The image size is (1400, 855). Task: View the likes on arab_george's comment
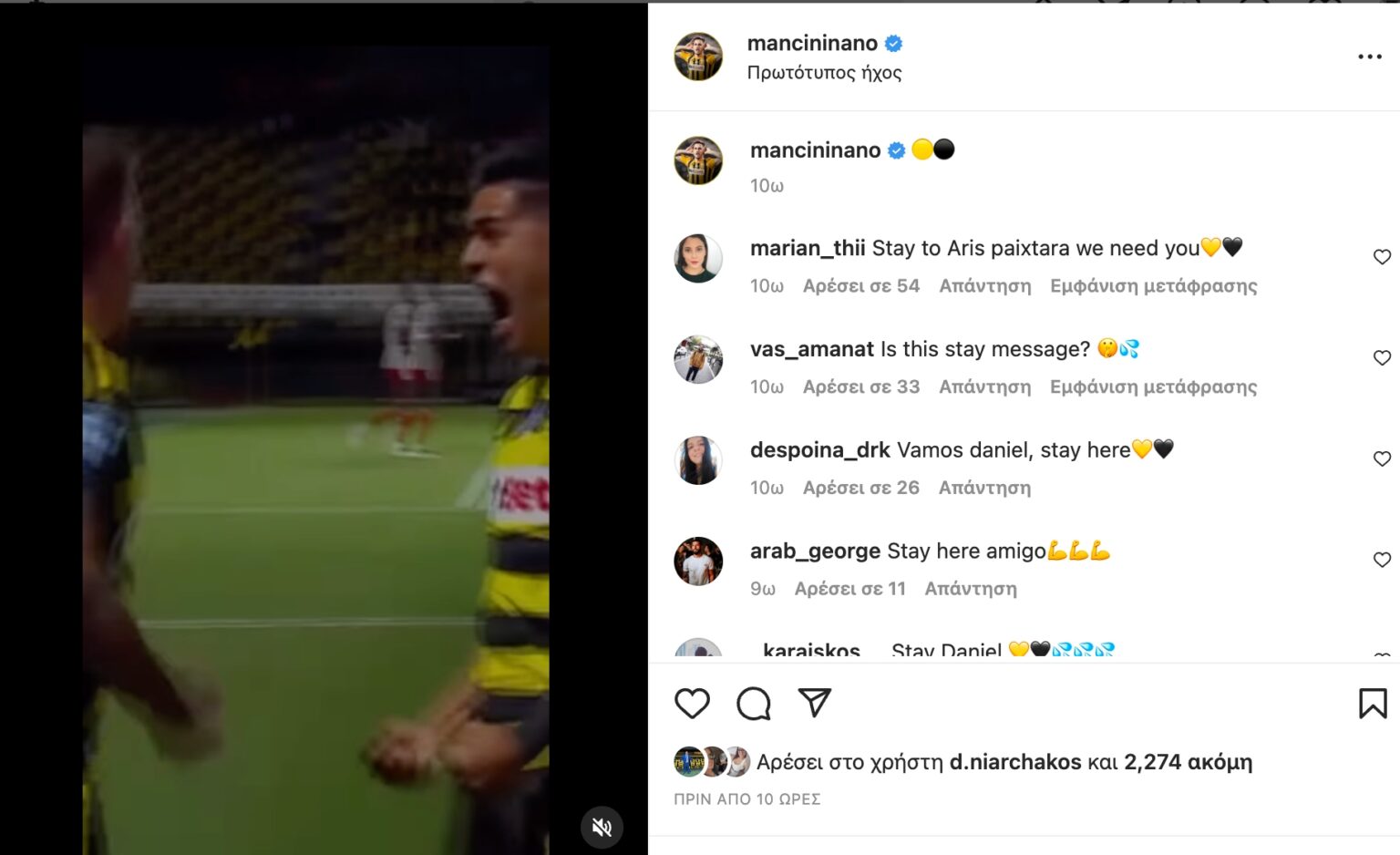pos(849,589)
